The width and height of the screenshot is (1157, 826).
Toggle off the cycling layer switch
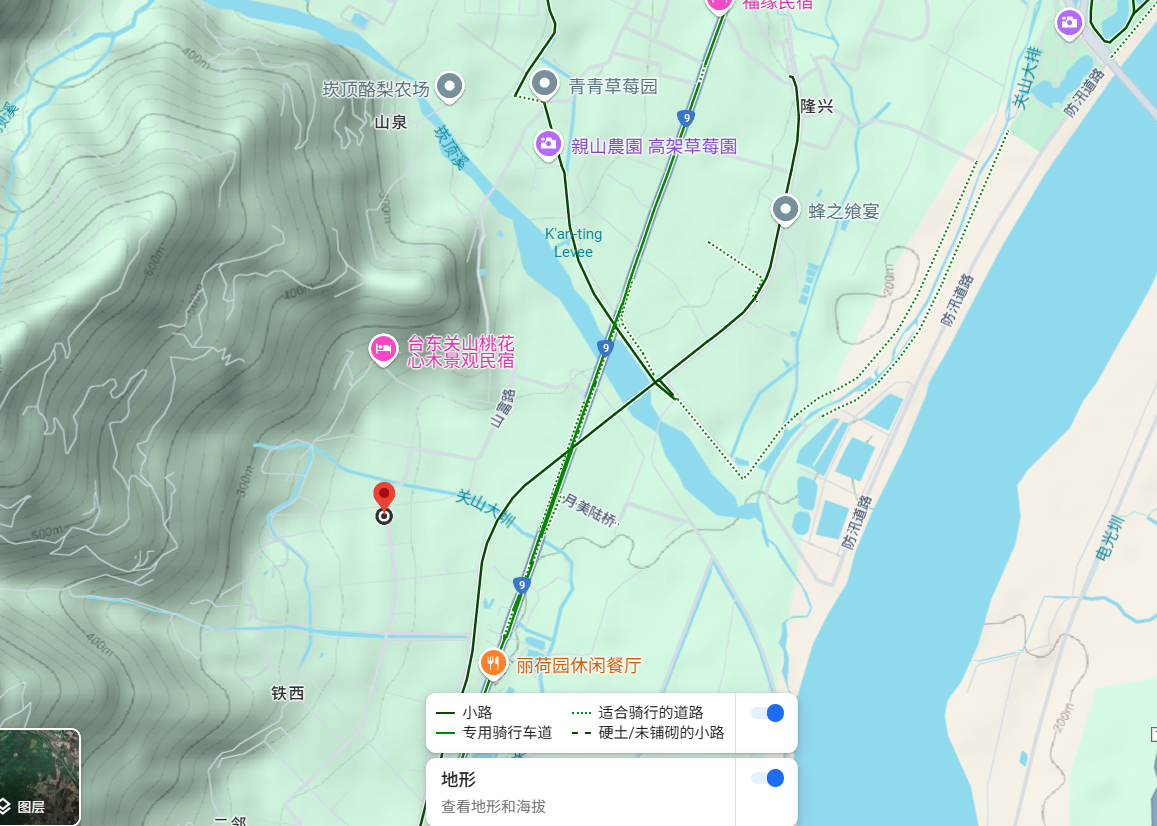(768, 713)
